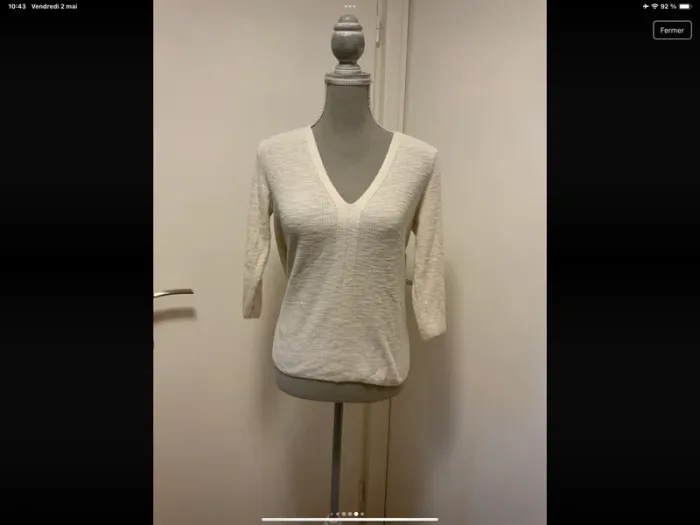Close the photo viewer with Fermer
Viewport: 700px width, 525px height.
671,30
